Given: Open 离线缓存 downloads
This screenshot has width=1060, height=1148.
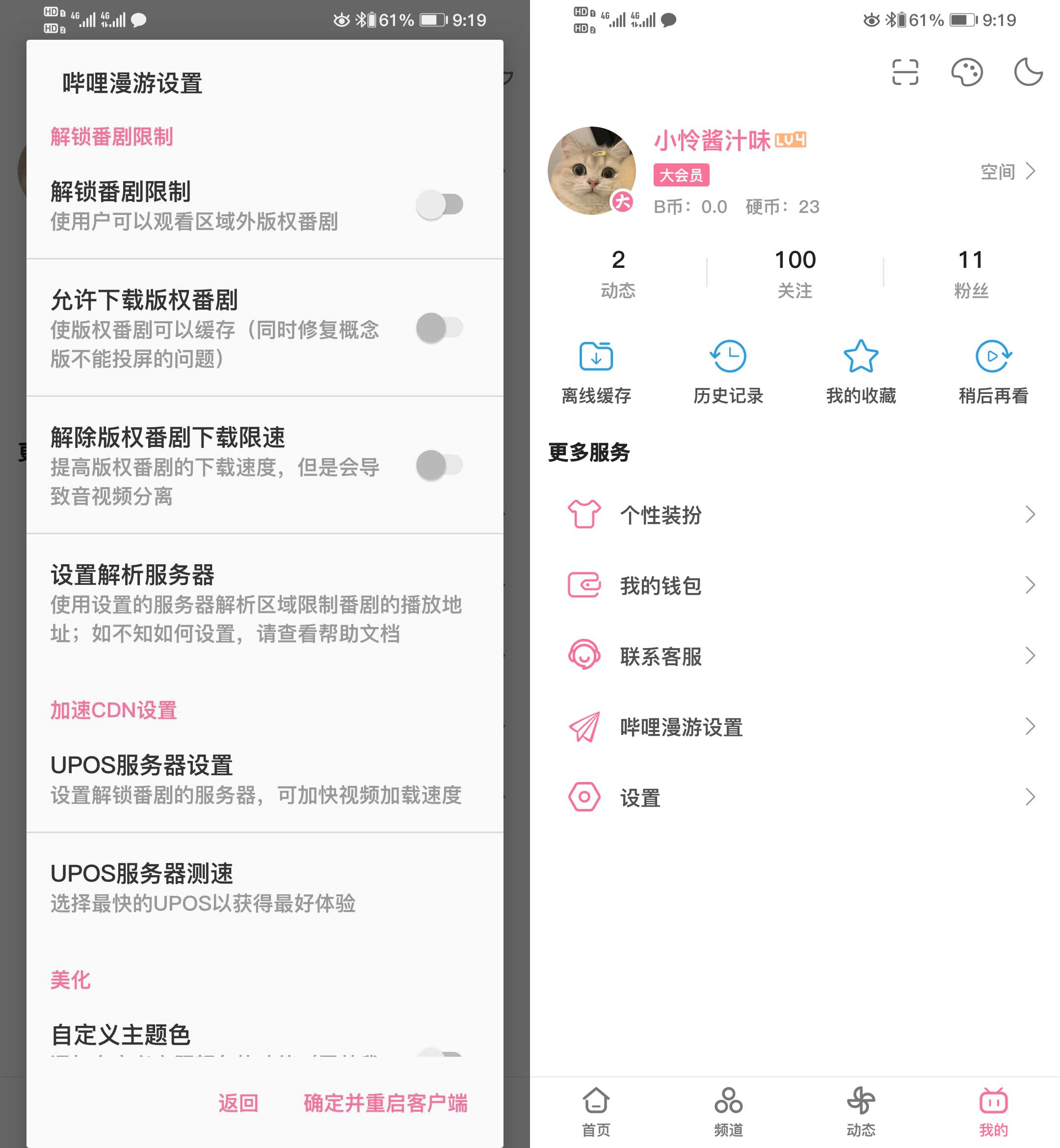Looking at the screenshot, I should [596, 371].
